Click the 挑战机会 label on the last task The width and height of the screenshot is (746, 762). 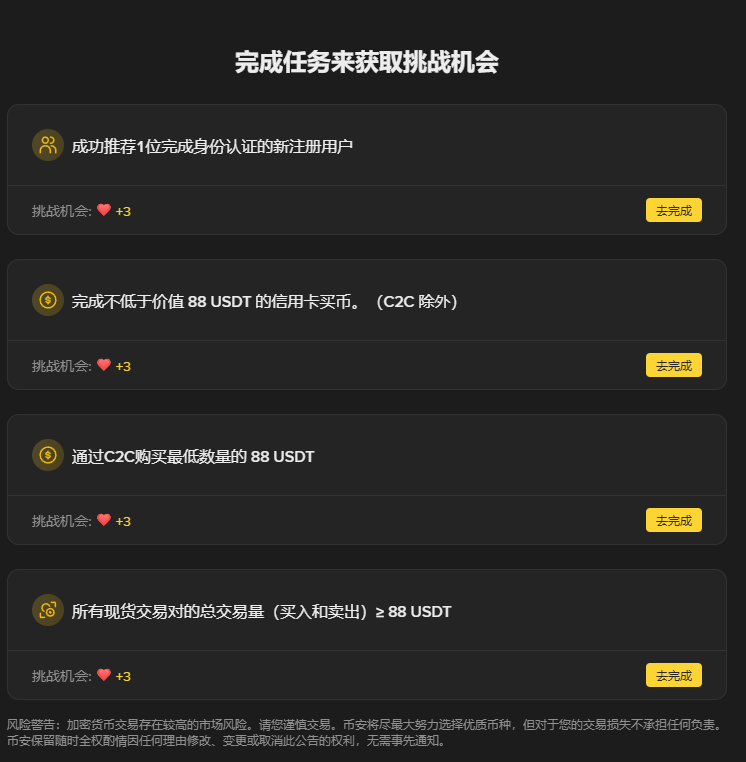point(58,675)
